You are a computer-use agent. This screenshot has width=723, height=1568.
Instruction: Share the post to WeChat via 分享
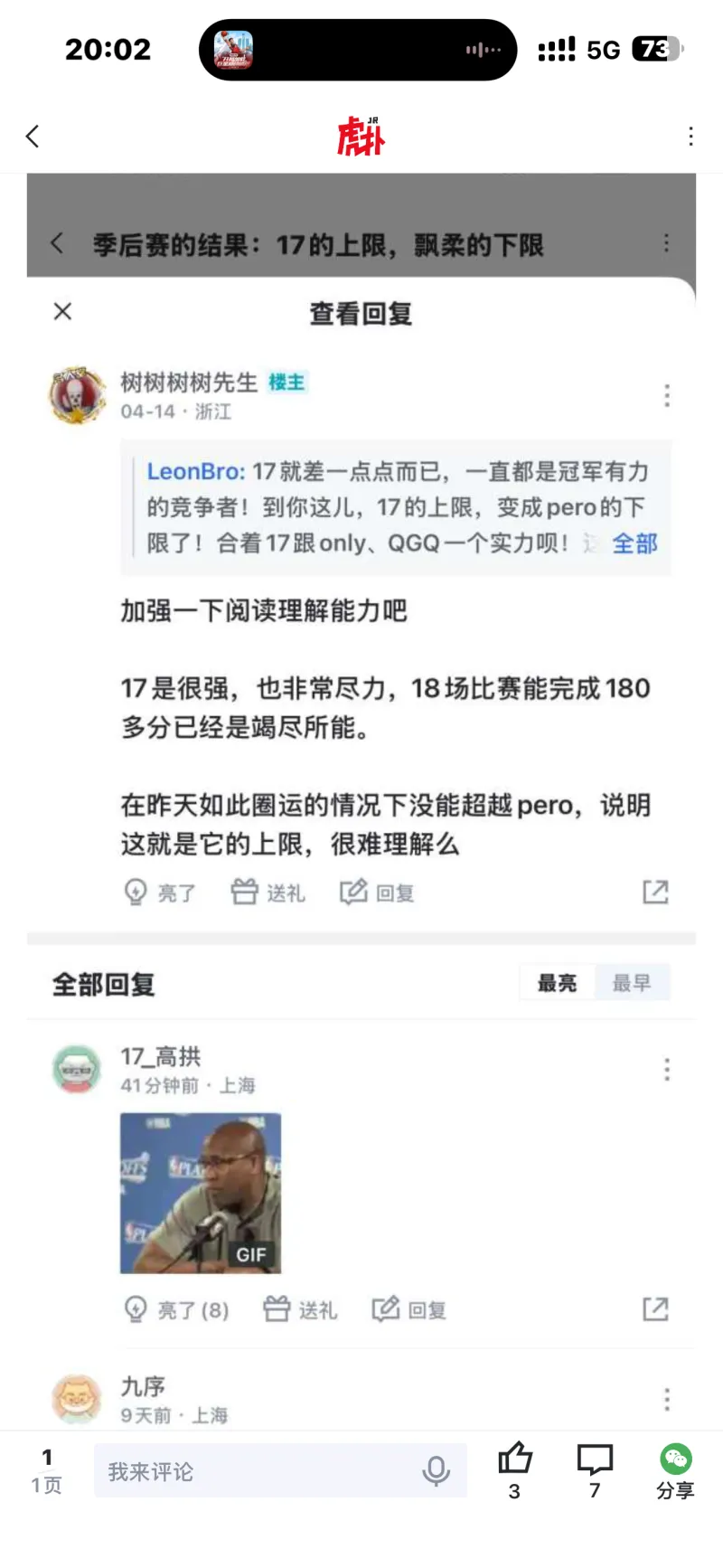pyautogui.click(x=675, y=1470)
